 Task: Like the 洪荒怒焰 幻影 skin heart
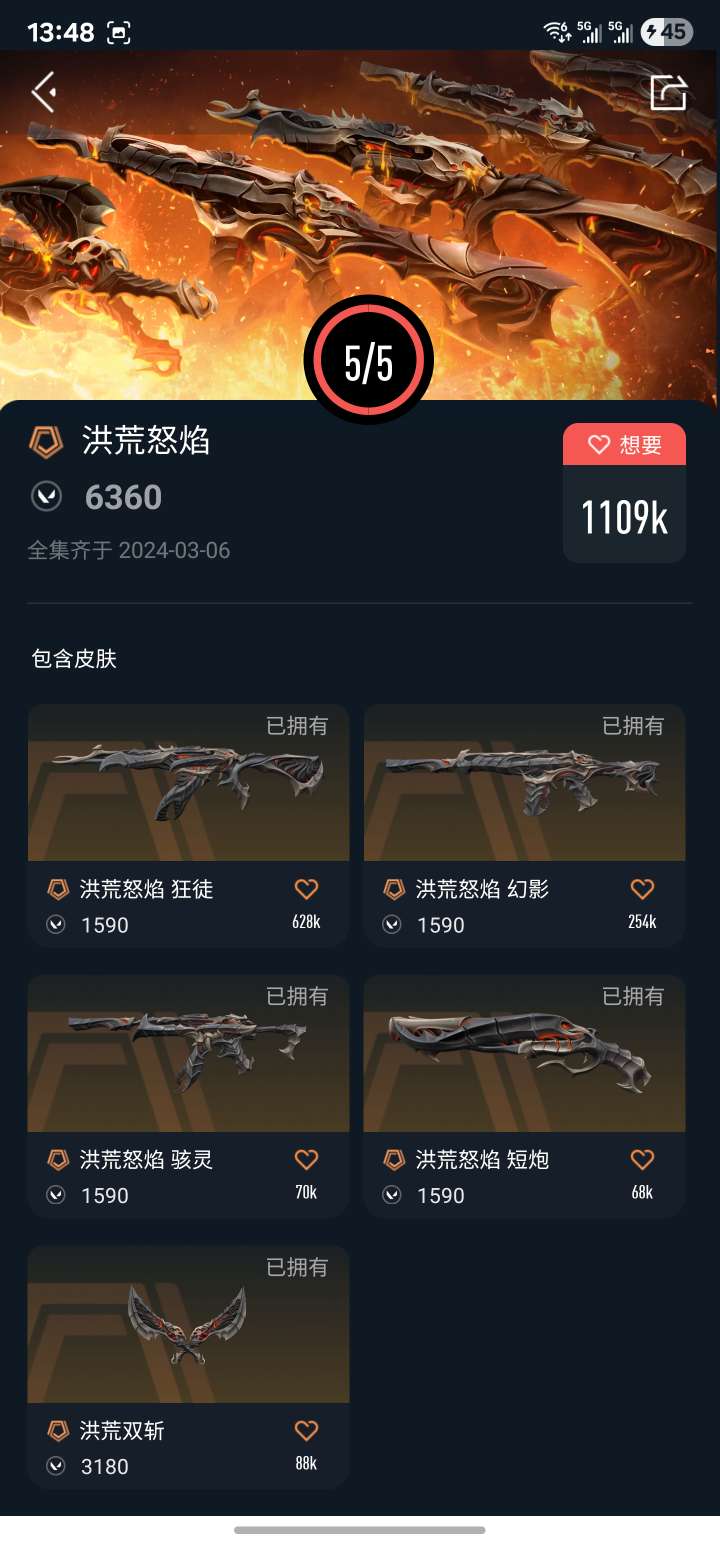click(642, 889)
